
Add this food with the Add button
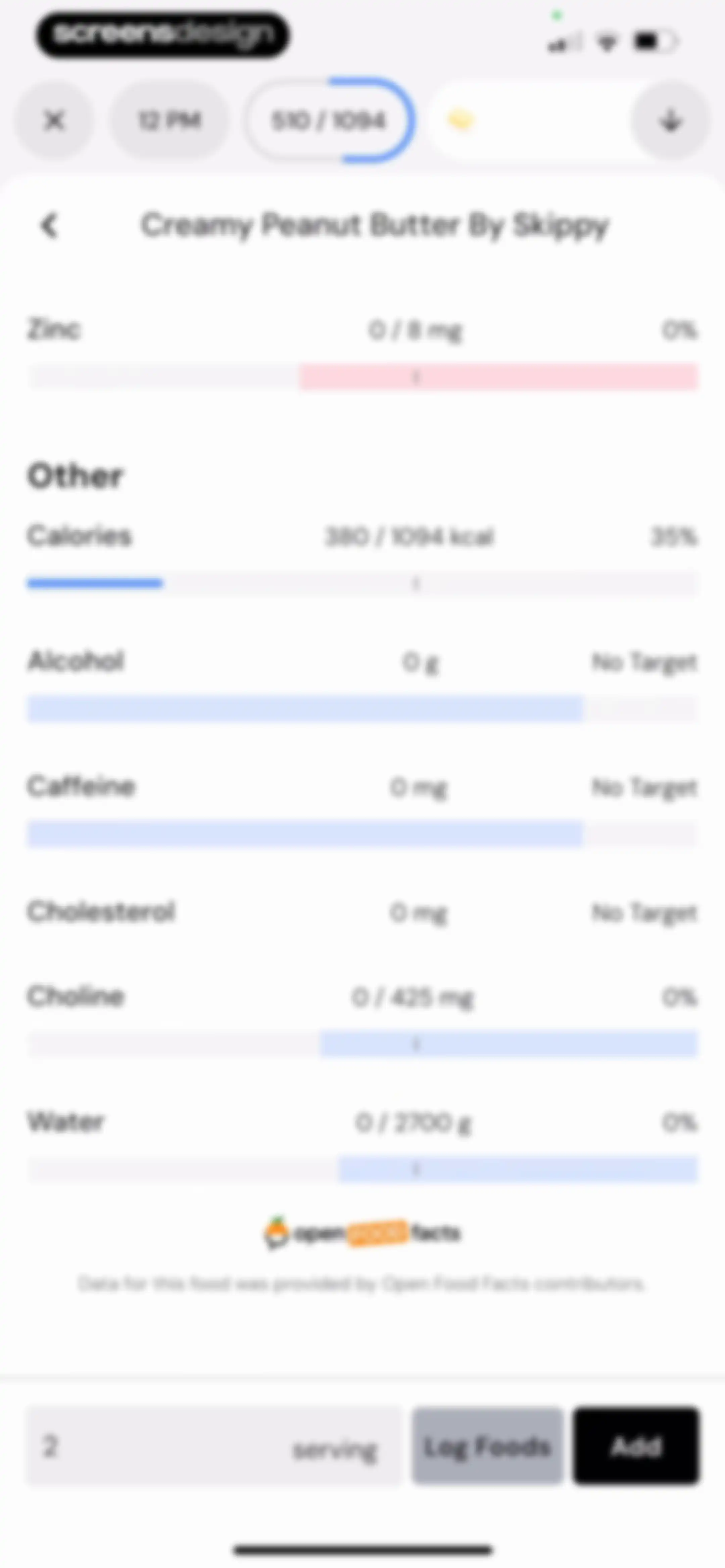[636, 1446]
